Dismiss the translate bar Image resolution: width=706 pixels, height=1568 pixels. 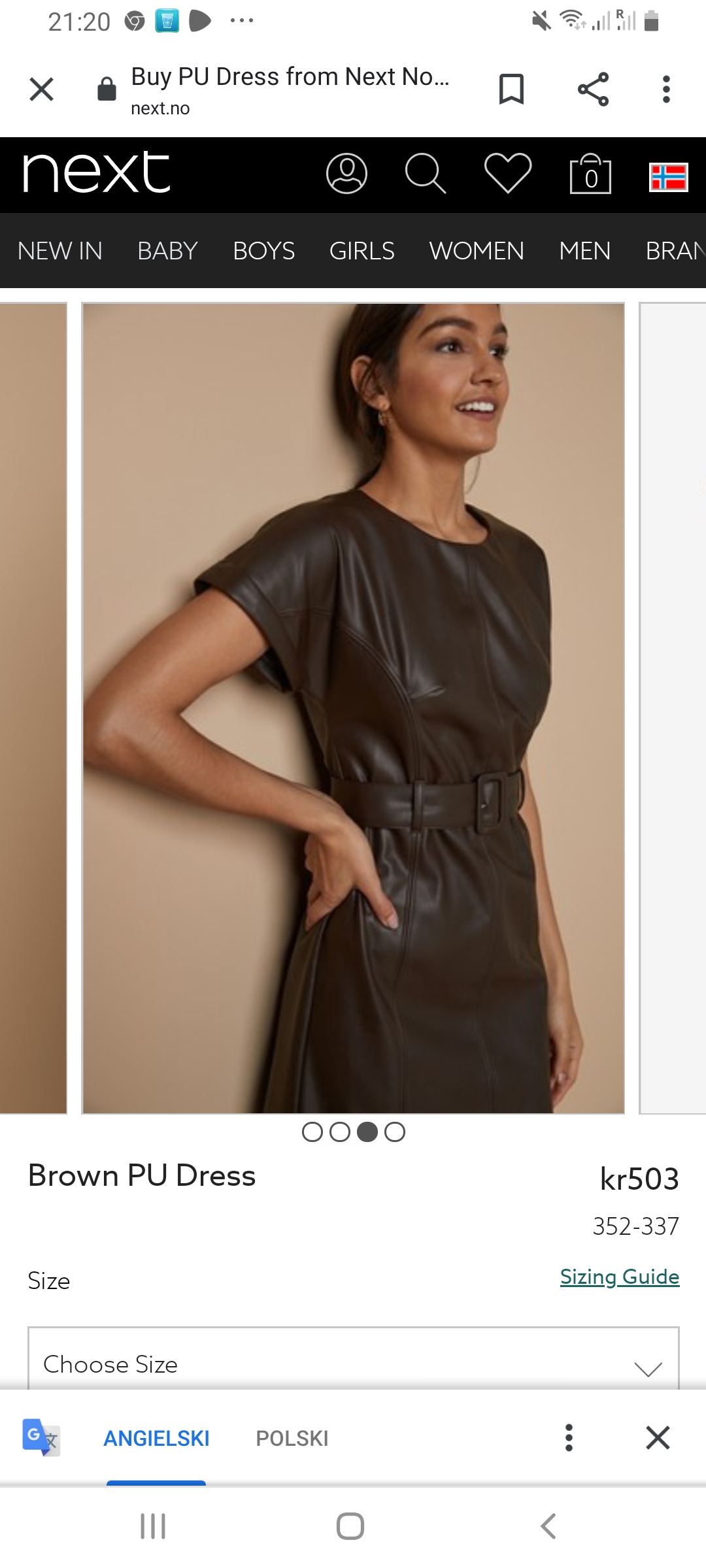pos(658,1438)
